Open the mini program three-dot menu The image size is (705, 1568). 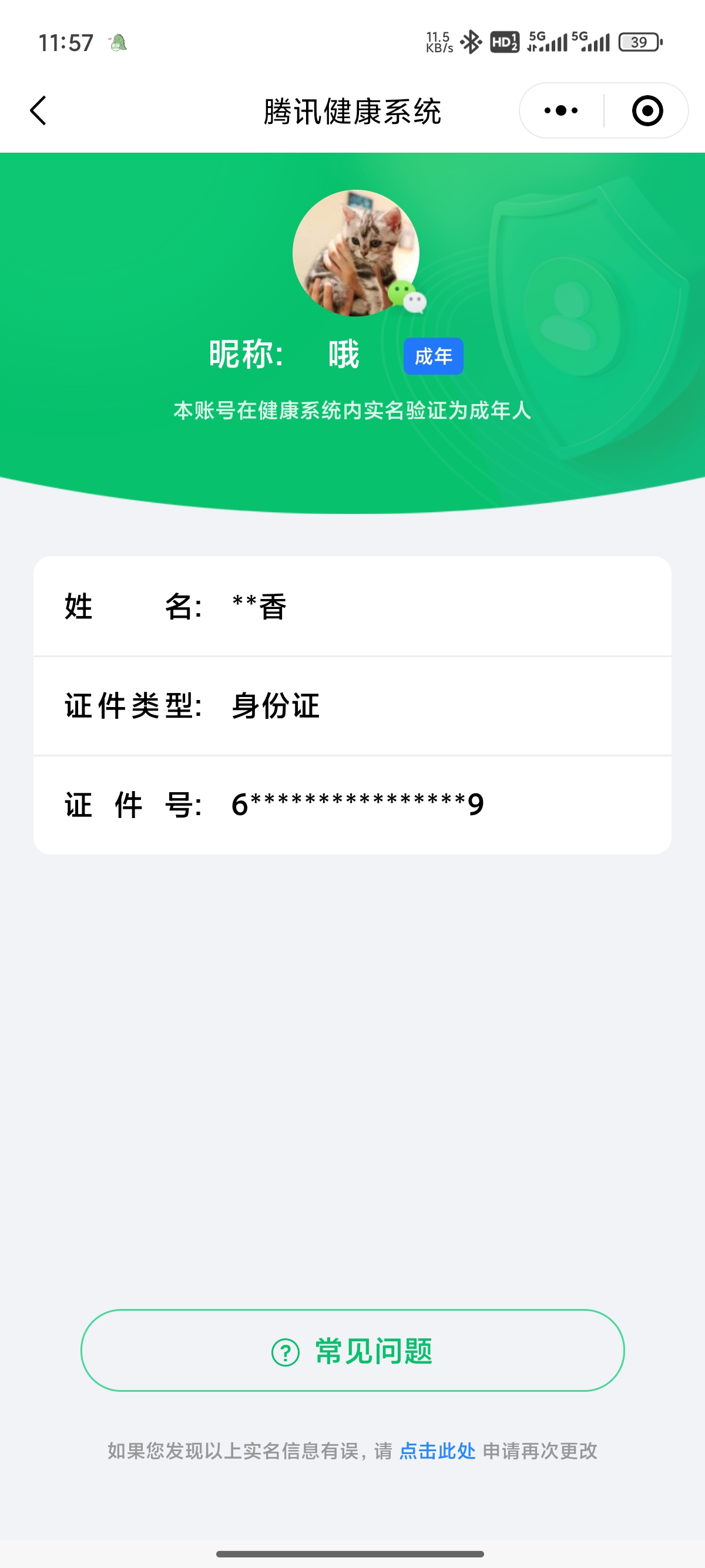click(x=560, y=111)
